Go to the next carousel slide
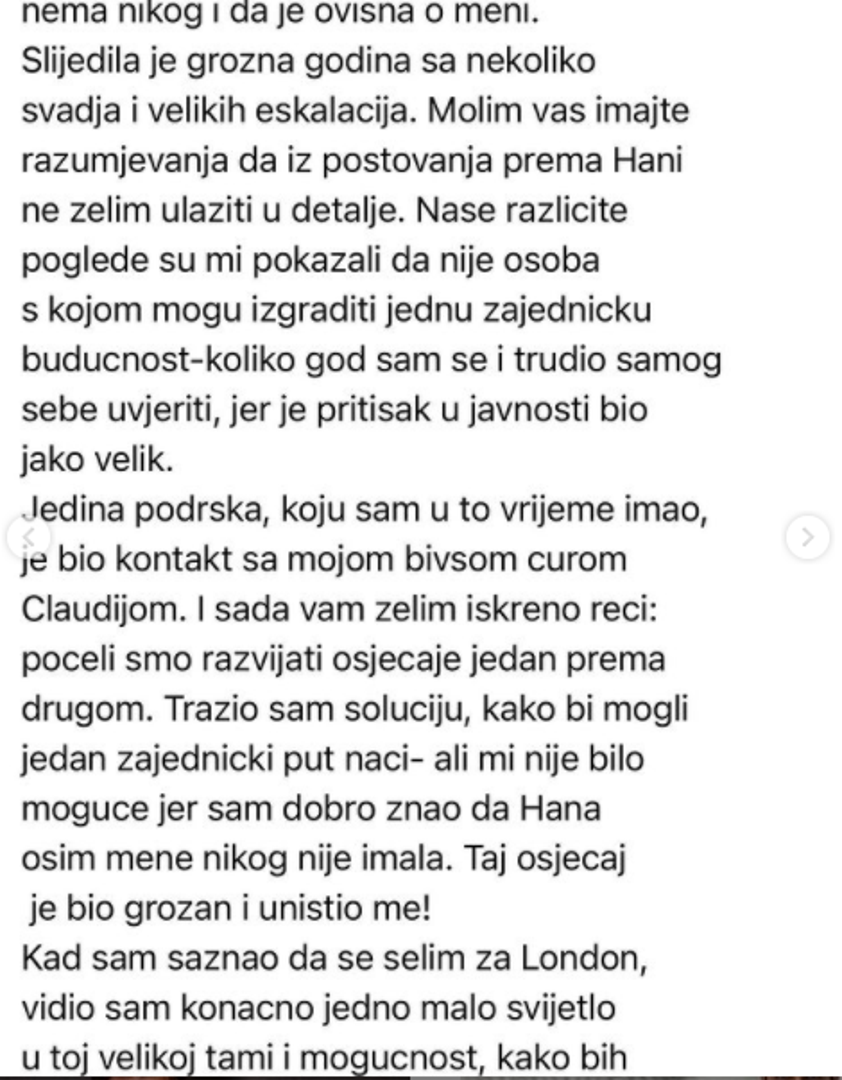The height and width of the screenshot is (1080, 842). pyautogui.click(x=807, y=538)
